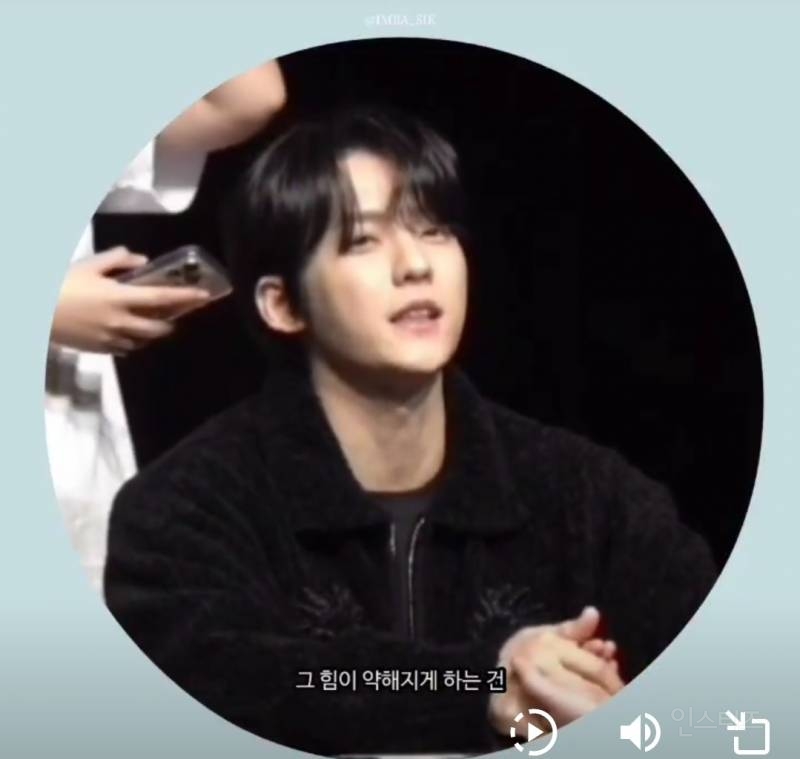Tap the playback speed icon
This screenshot has height=759, width=800.
point(534,732)
